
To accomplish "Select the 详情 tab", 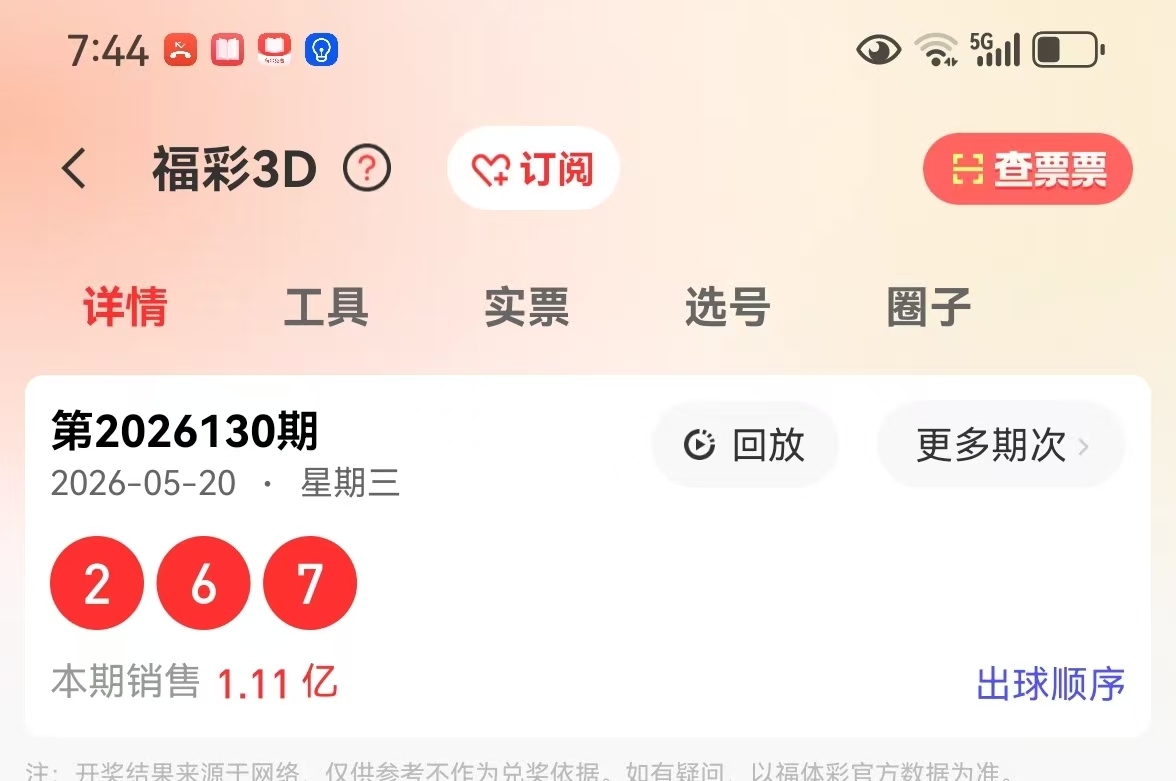I will (x=125, y=307).
